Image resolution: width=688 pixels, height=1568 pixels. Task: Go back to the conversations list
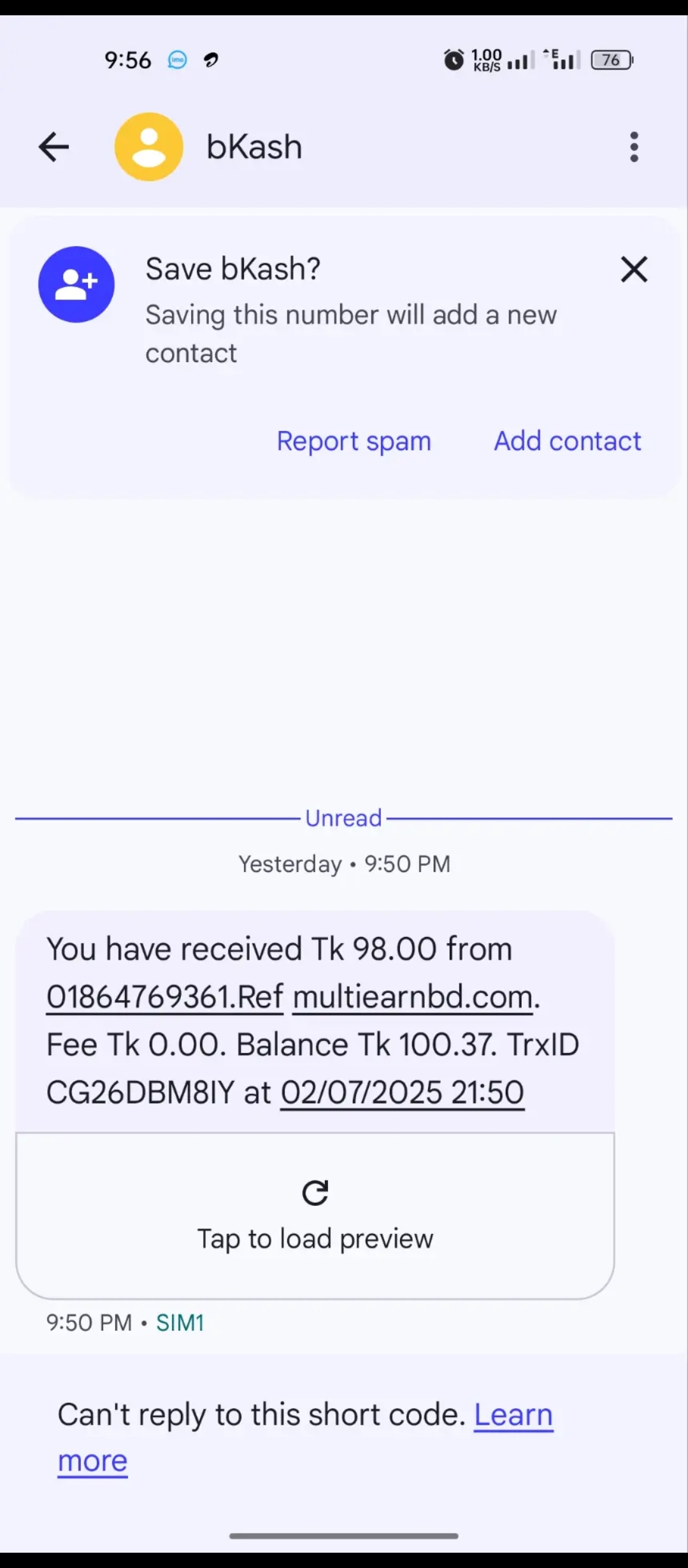[54, 147]
